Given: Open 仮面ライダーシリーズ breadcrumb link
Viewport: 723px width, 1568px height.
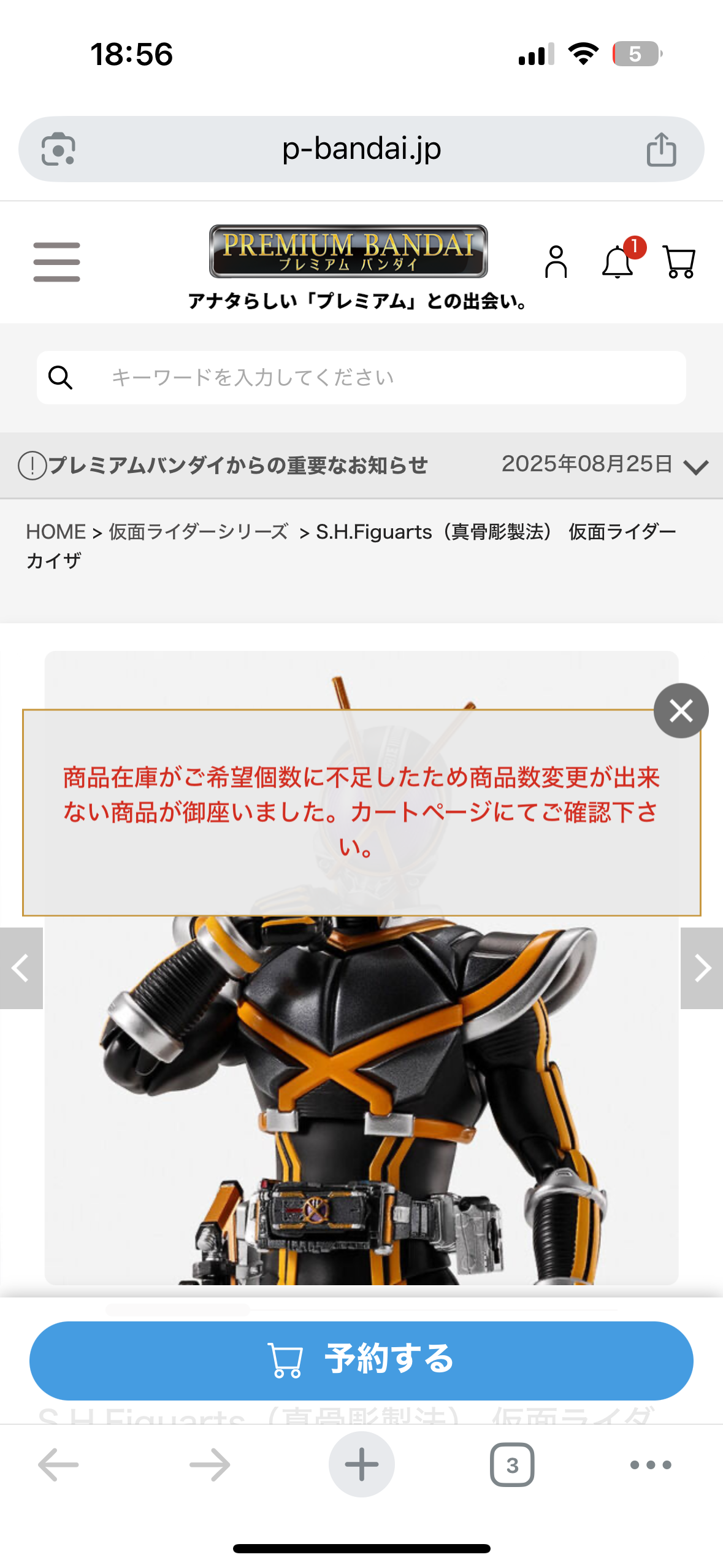Looking at the screenshot, I should (198, 532).
